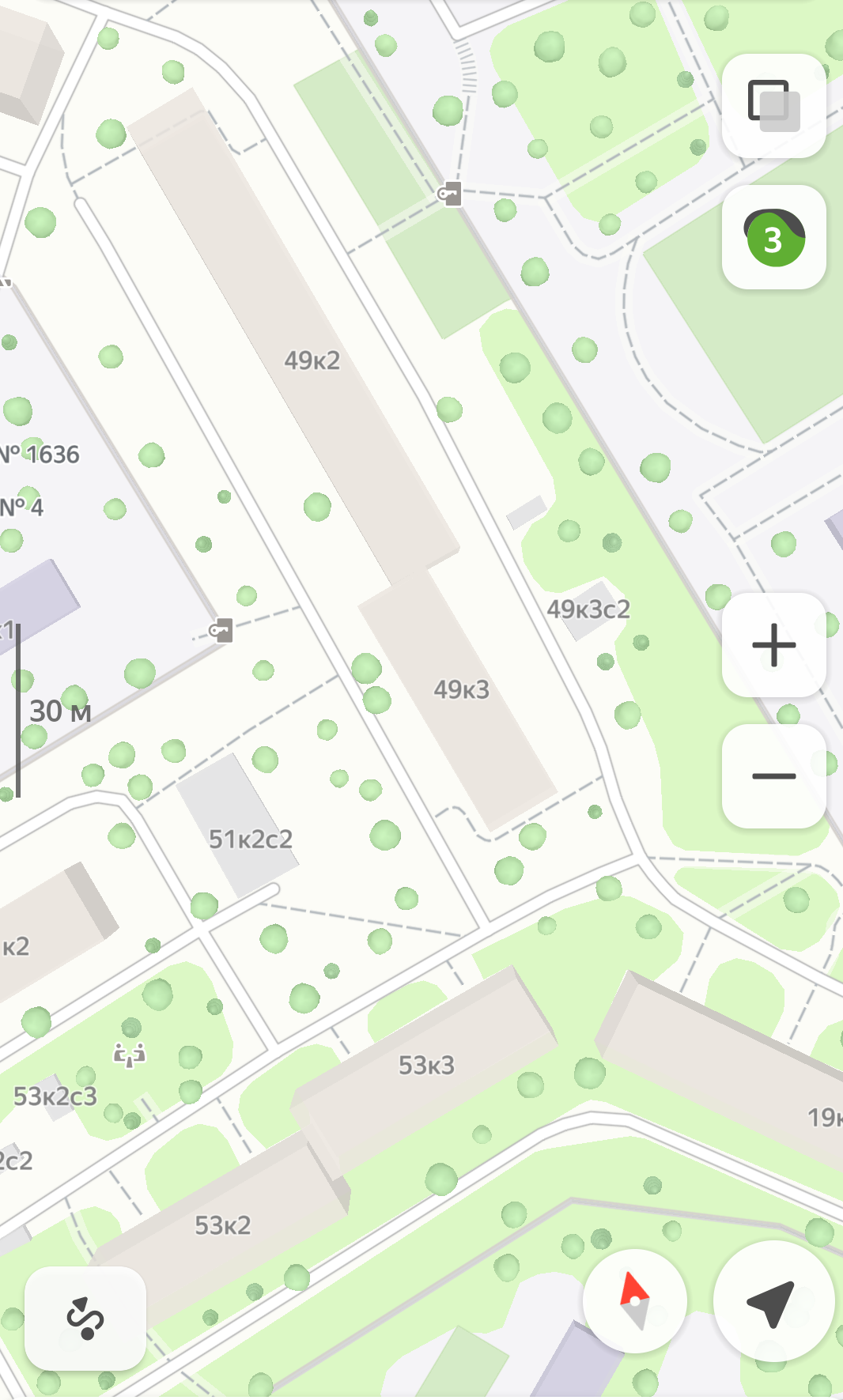Center map on my location
This screenshot has height=1400, width=843.
[x=773, y=1301]
